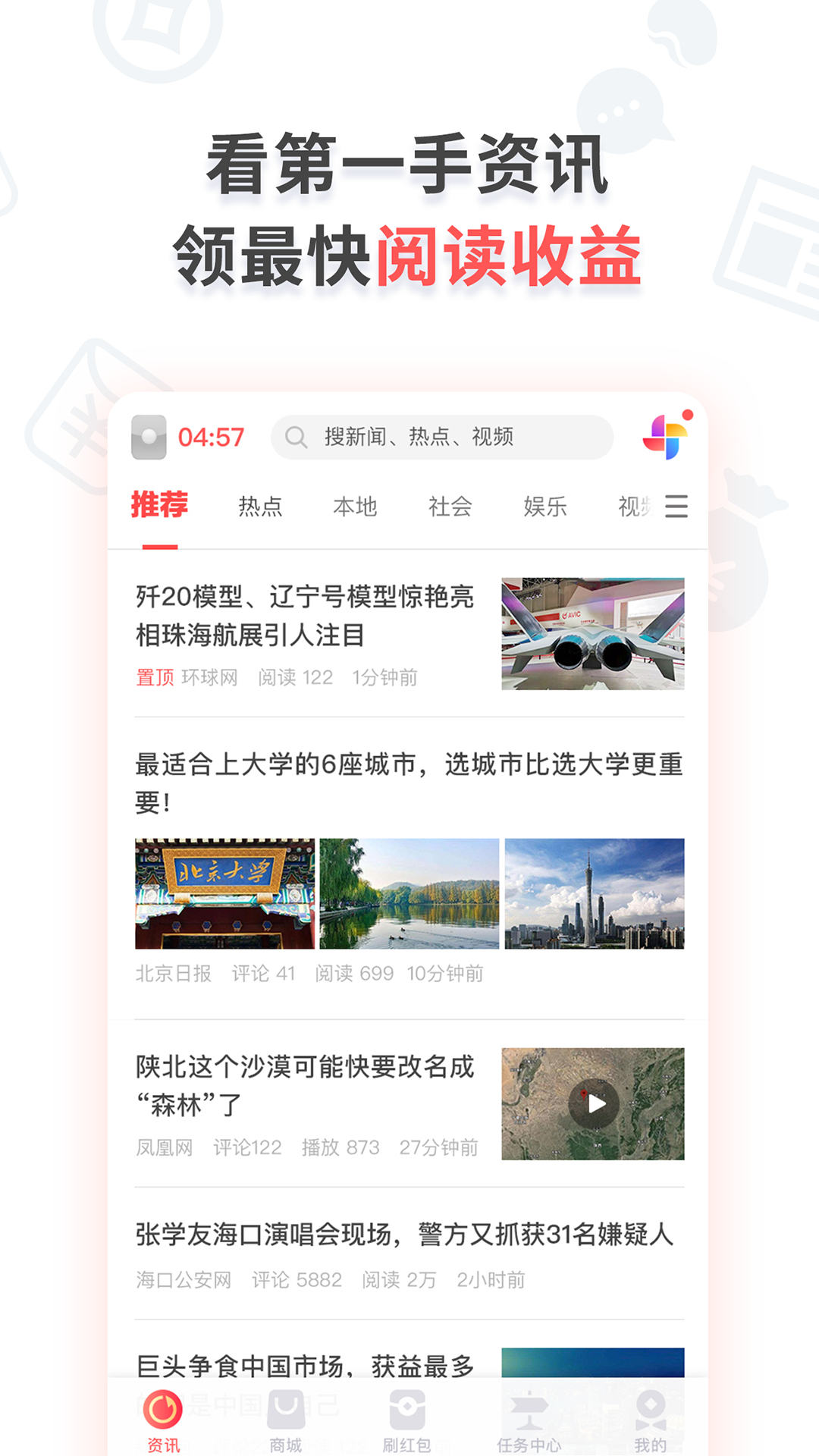The image size is (819, 1456).
Task: Switch to the 社会 channel tab
Action: tap(450, 507)
